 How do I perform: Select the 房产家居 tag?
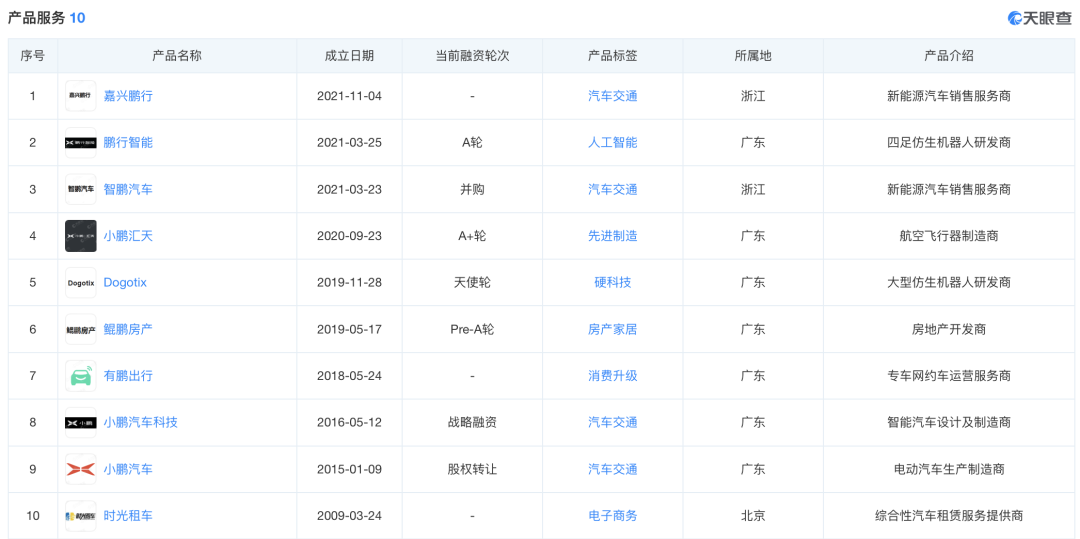pos(612,329)
